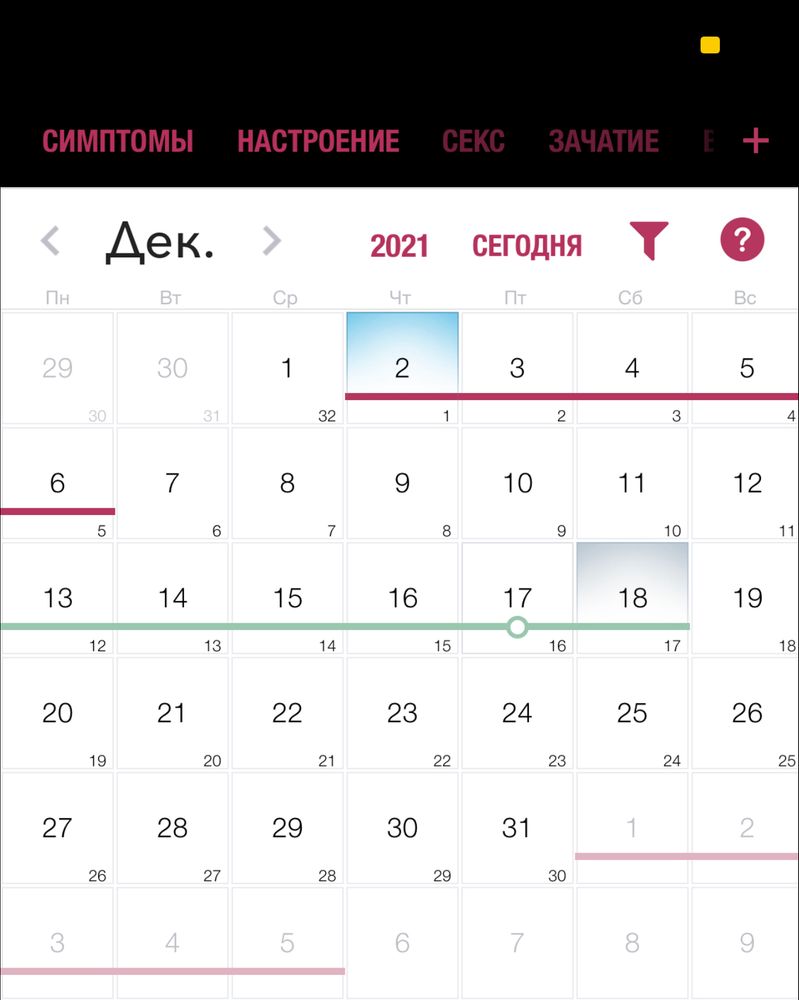Tap the 2021 year label
Image resolution: width=799 pixels, height=1000 pixels.
click(399, 245)
